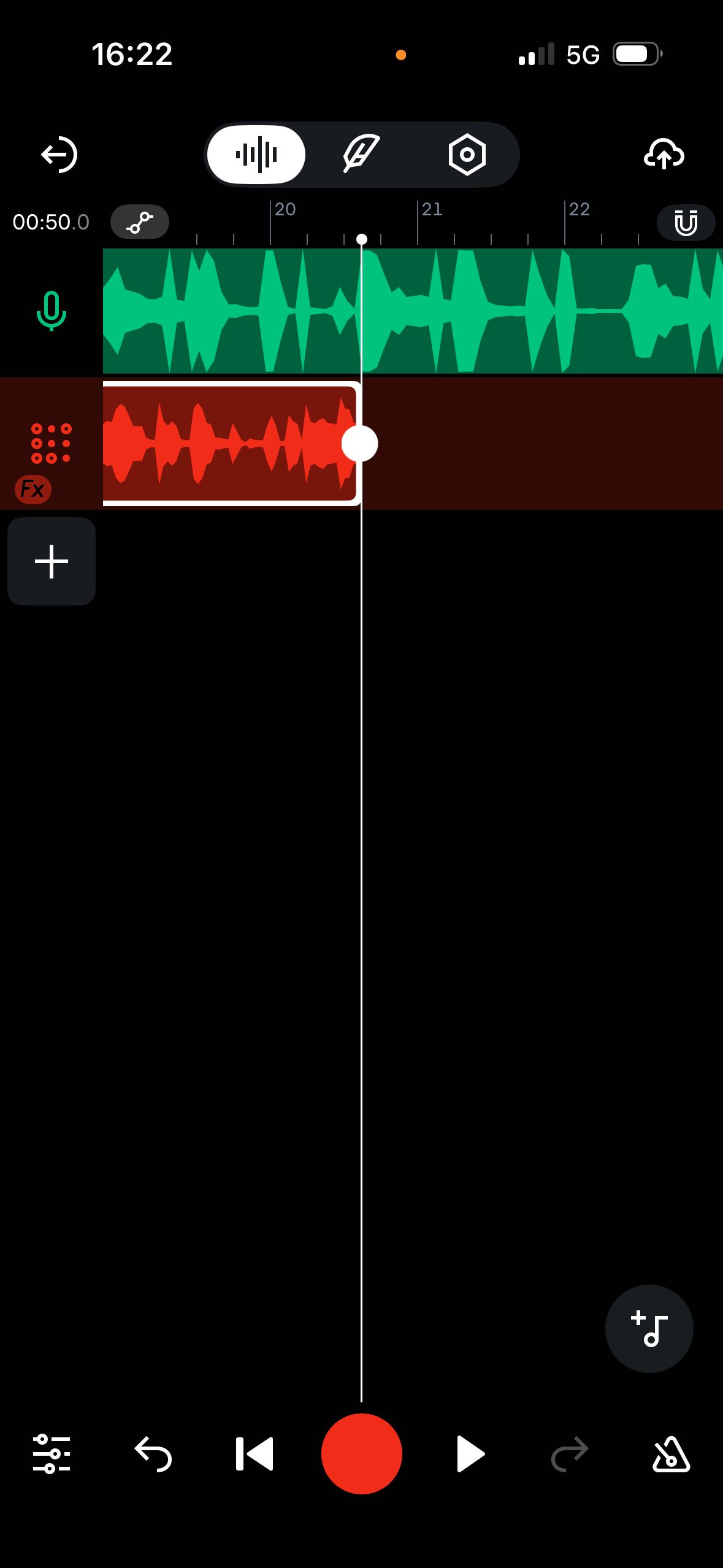Open the metronome icon
723x1568 pixels.
coord(670,1454)
